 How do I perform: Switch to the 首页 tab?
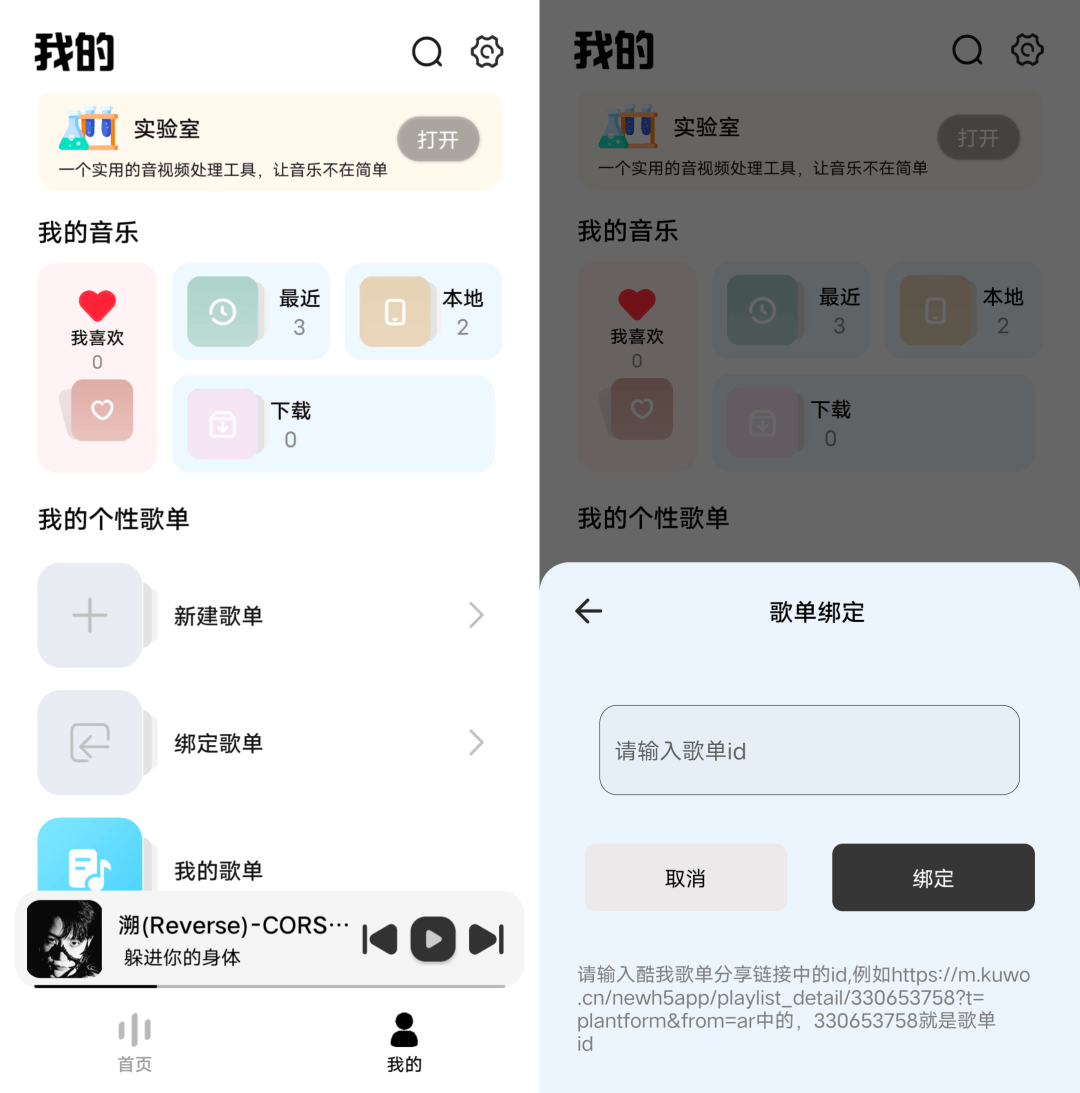pos(135,1042)
